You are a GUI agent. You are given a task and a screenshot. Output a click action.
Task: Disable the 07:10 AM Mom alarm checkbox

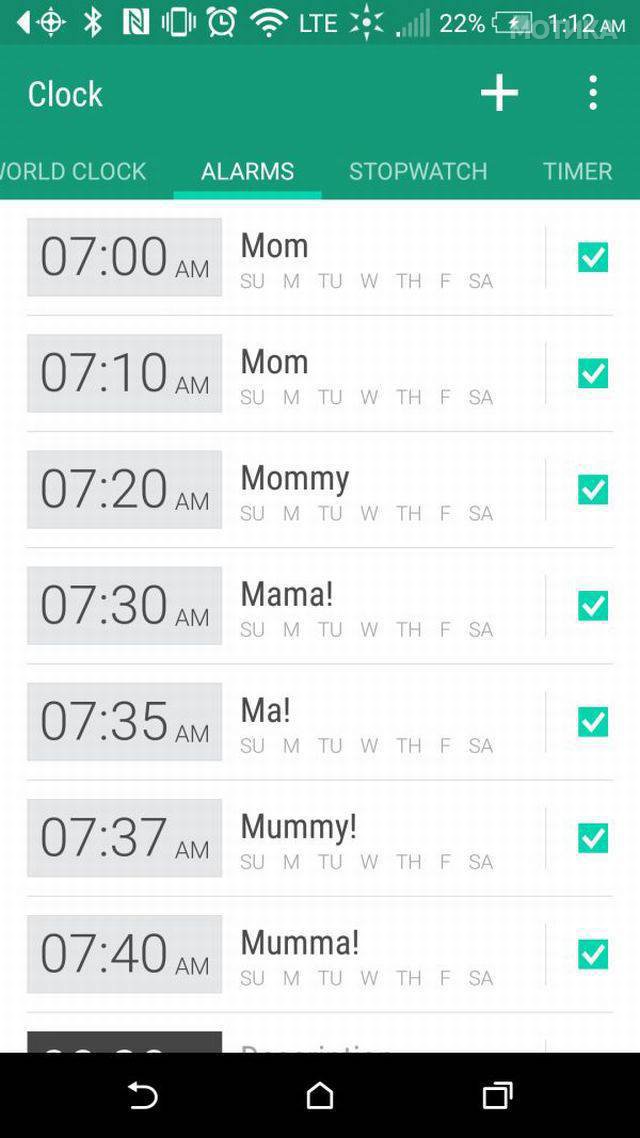pyautogui.click(x=593, y=373)
